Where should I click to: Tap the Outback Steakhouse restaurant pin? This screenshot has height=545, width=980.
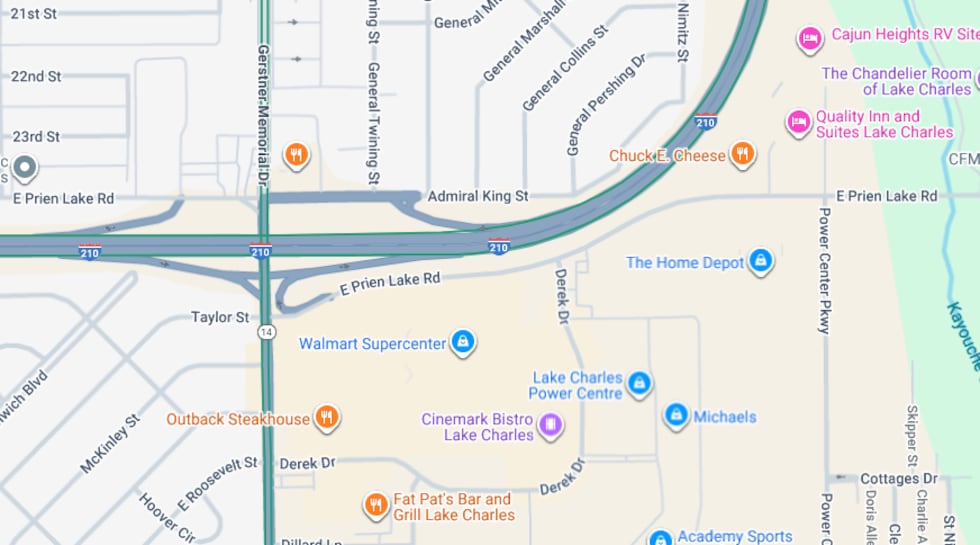tap(326, 418)
